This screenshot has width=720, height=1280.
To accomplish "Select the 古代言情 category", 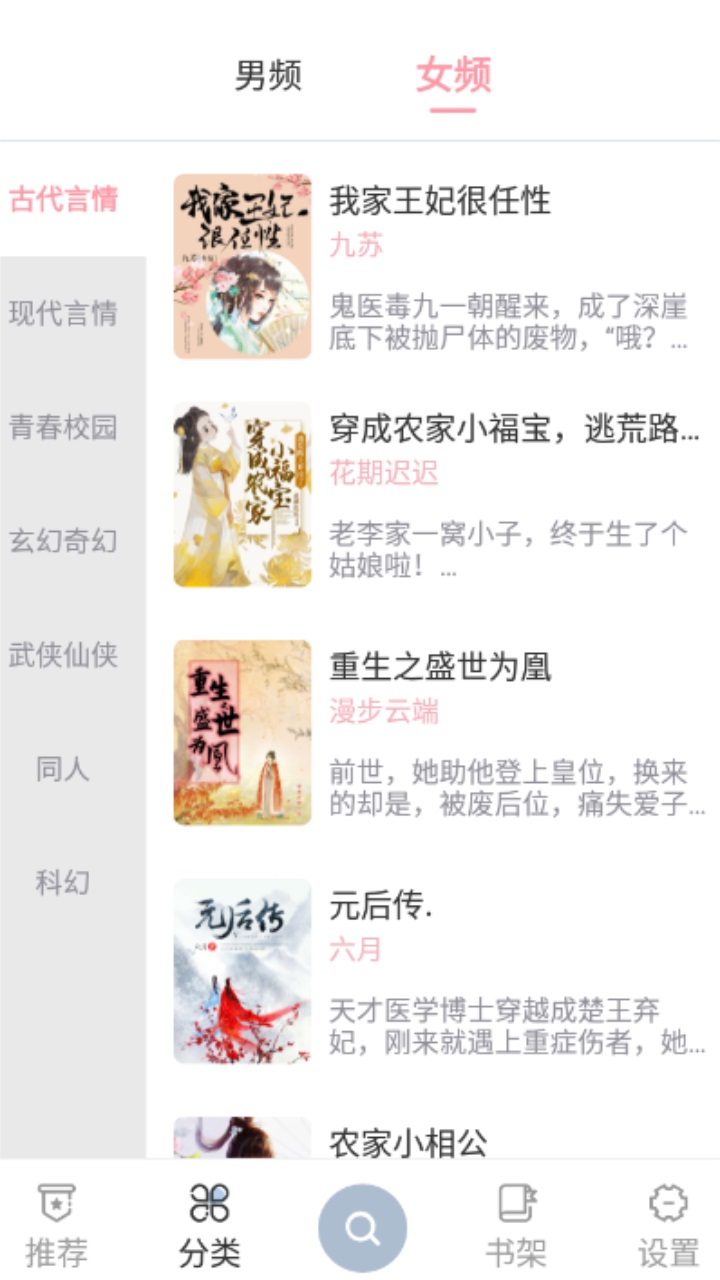I will (x=65, y=200).
